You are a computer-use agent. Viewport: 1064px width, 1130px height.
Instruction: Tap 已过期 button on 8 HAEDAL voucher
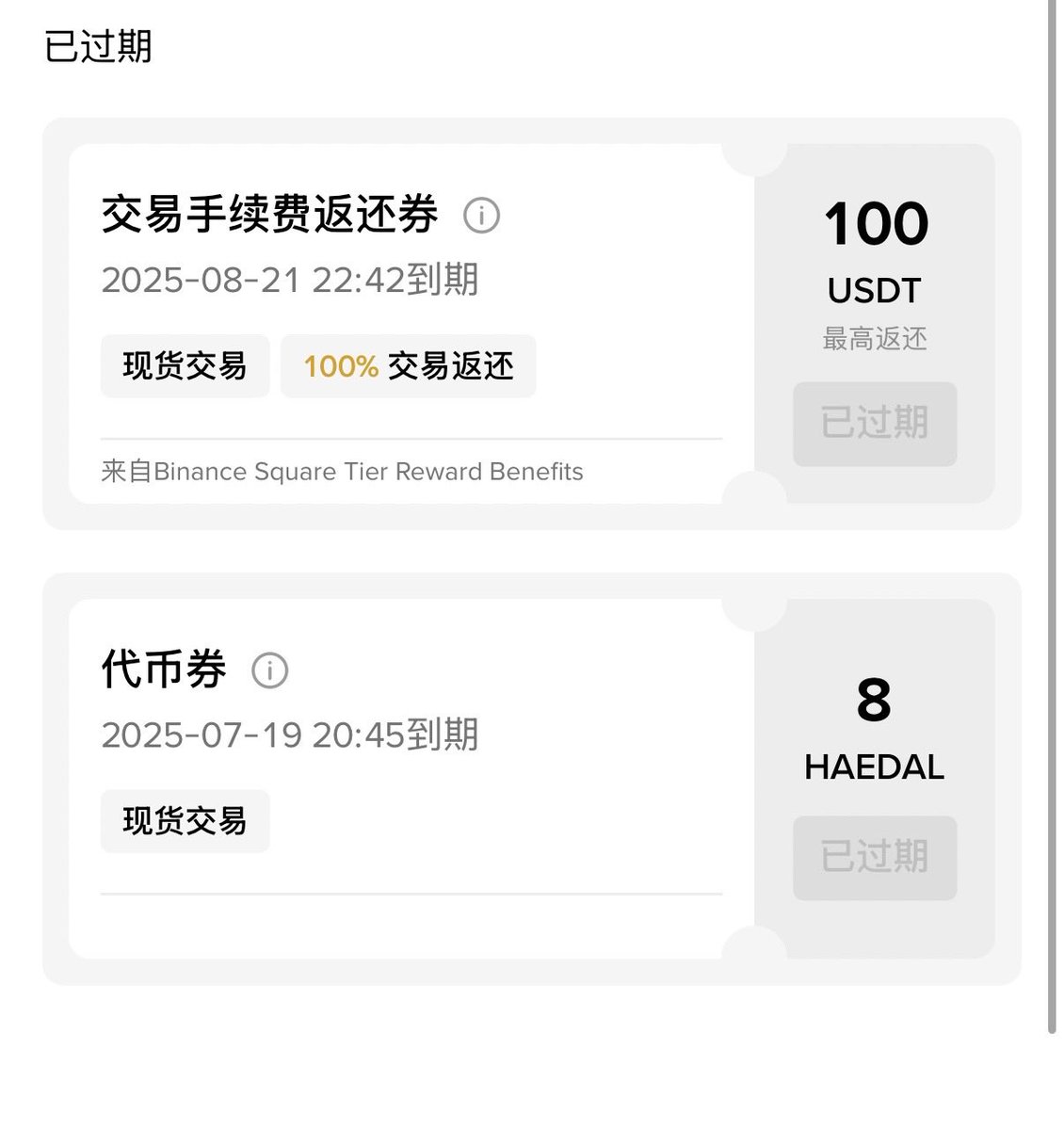875,858
